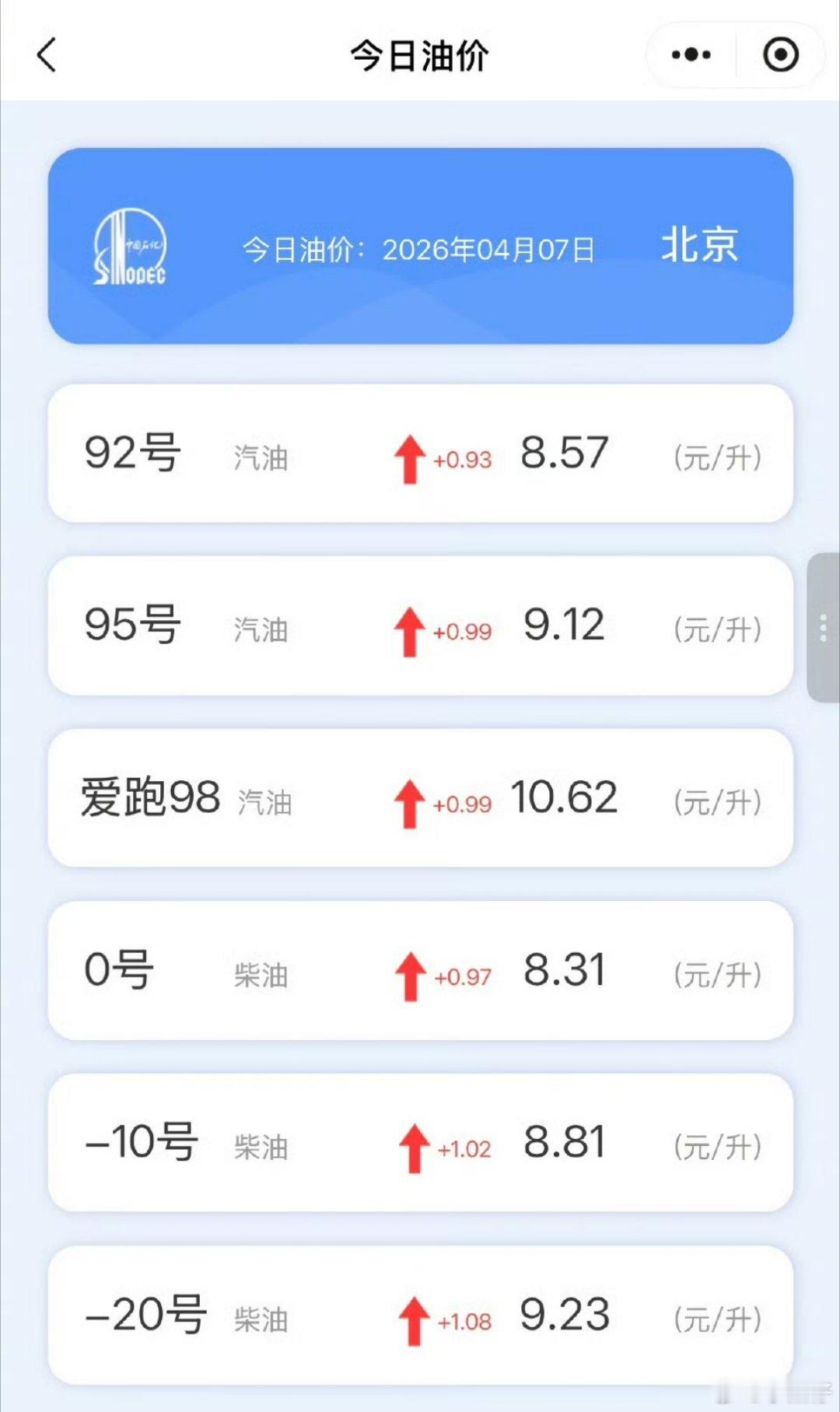Screen dimensions: 840x1412
Task: Tap the circular capsule exit button
Action: [780, 54]
